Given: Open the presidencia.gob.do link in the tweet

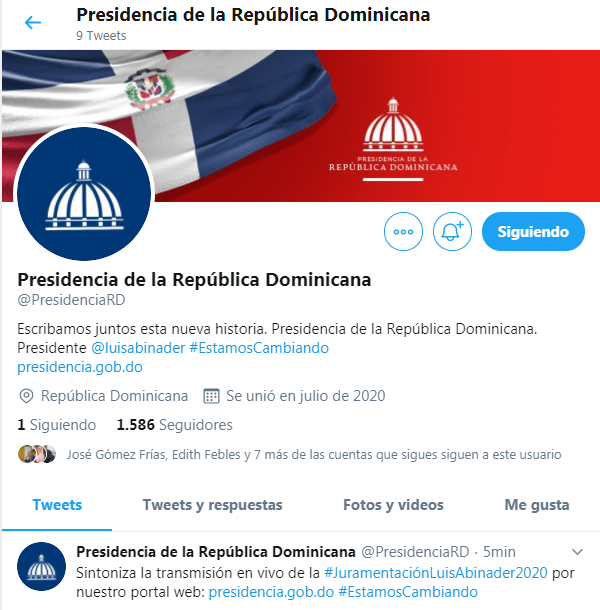Looking at the screenshot, I should pyautogui.click(x=270, y=592).
